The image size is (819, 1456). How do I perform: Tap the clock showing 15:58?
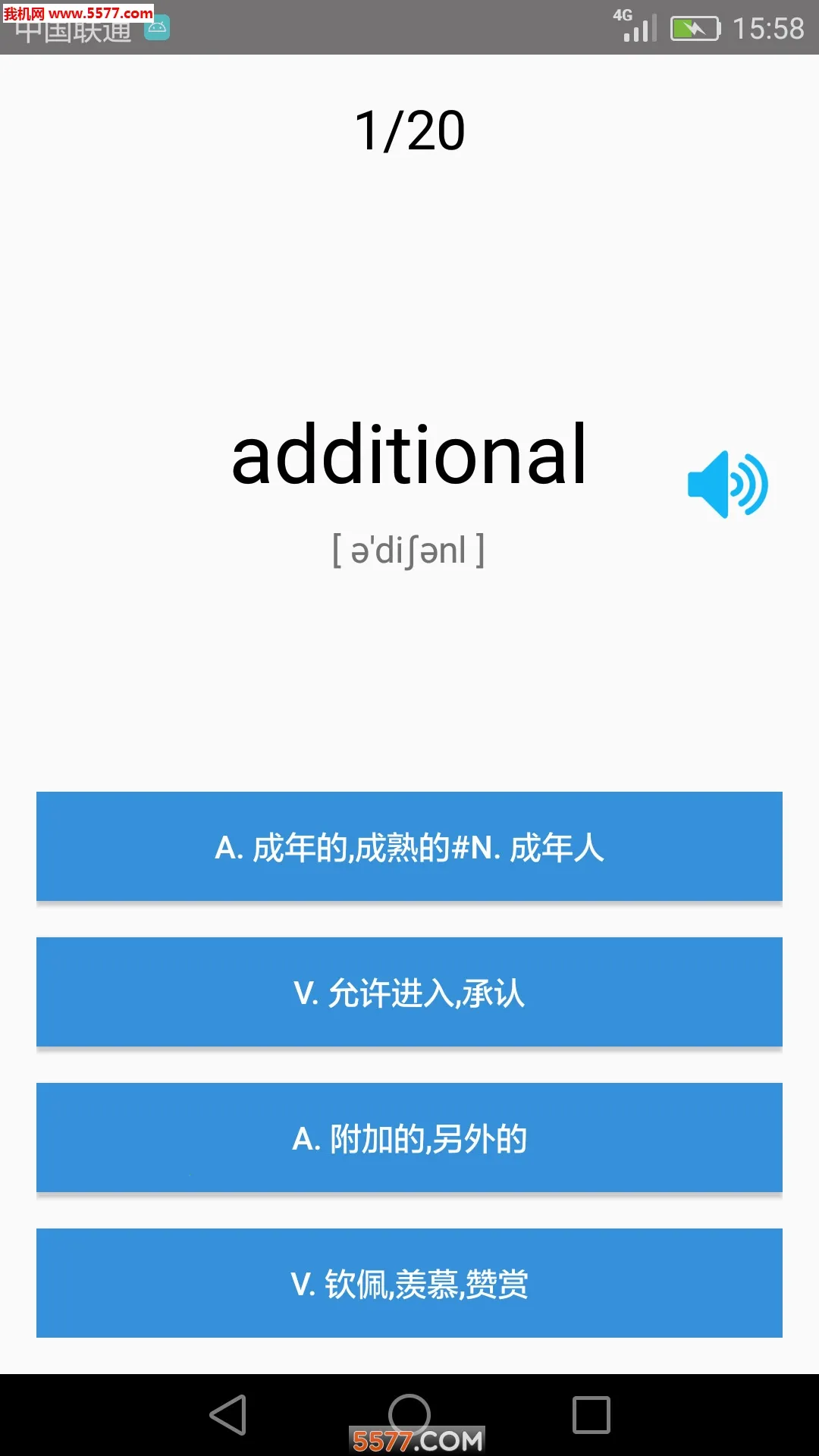(x=768, y=27)
